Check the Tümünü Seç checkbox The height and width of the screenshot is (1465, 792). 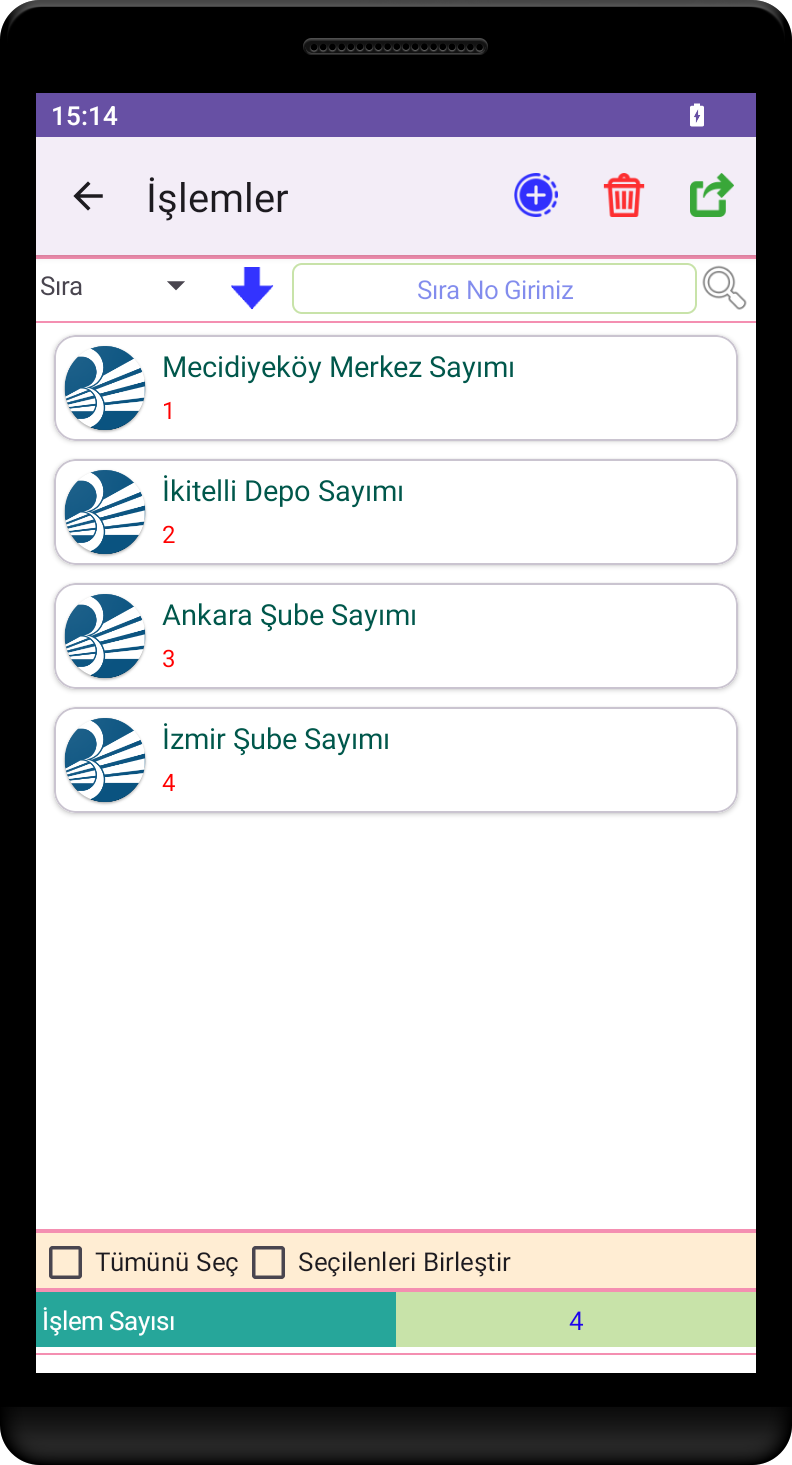(x=66, y=1262)
